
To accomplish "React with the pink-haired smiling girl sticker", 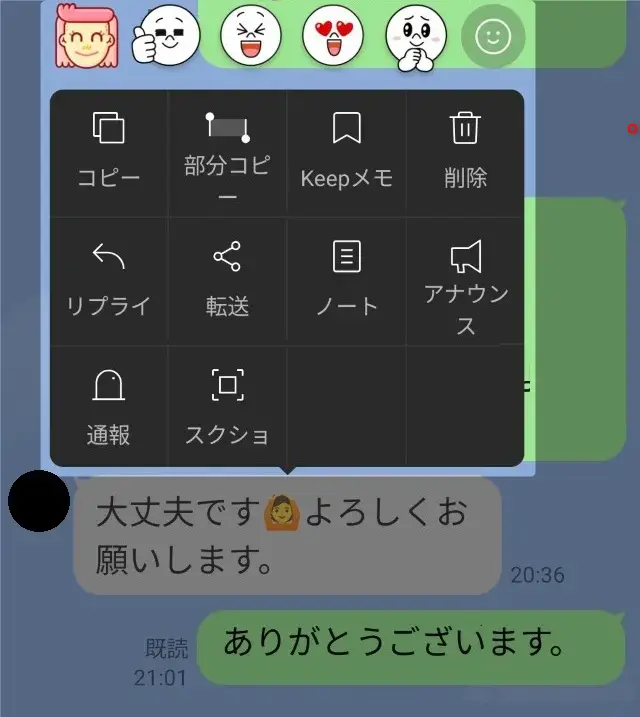I will pyautogui.click(x=86, y=36).
